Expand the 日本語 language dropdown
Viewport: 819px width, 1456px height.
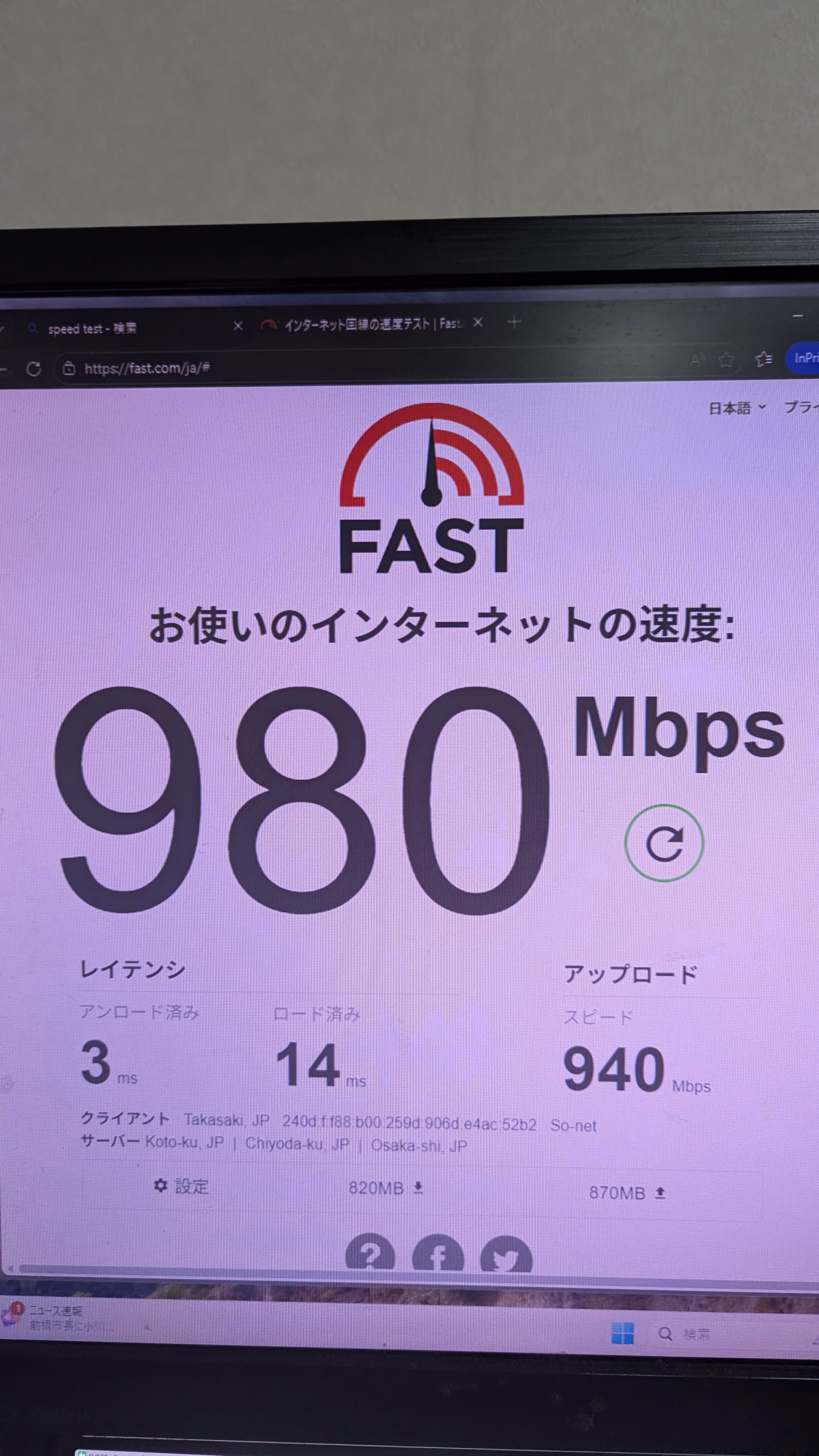click(737, 408)
